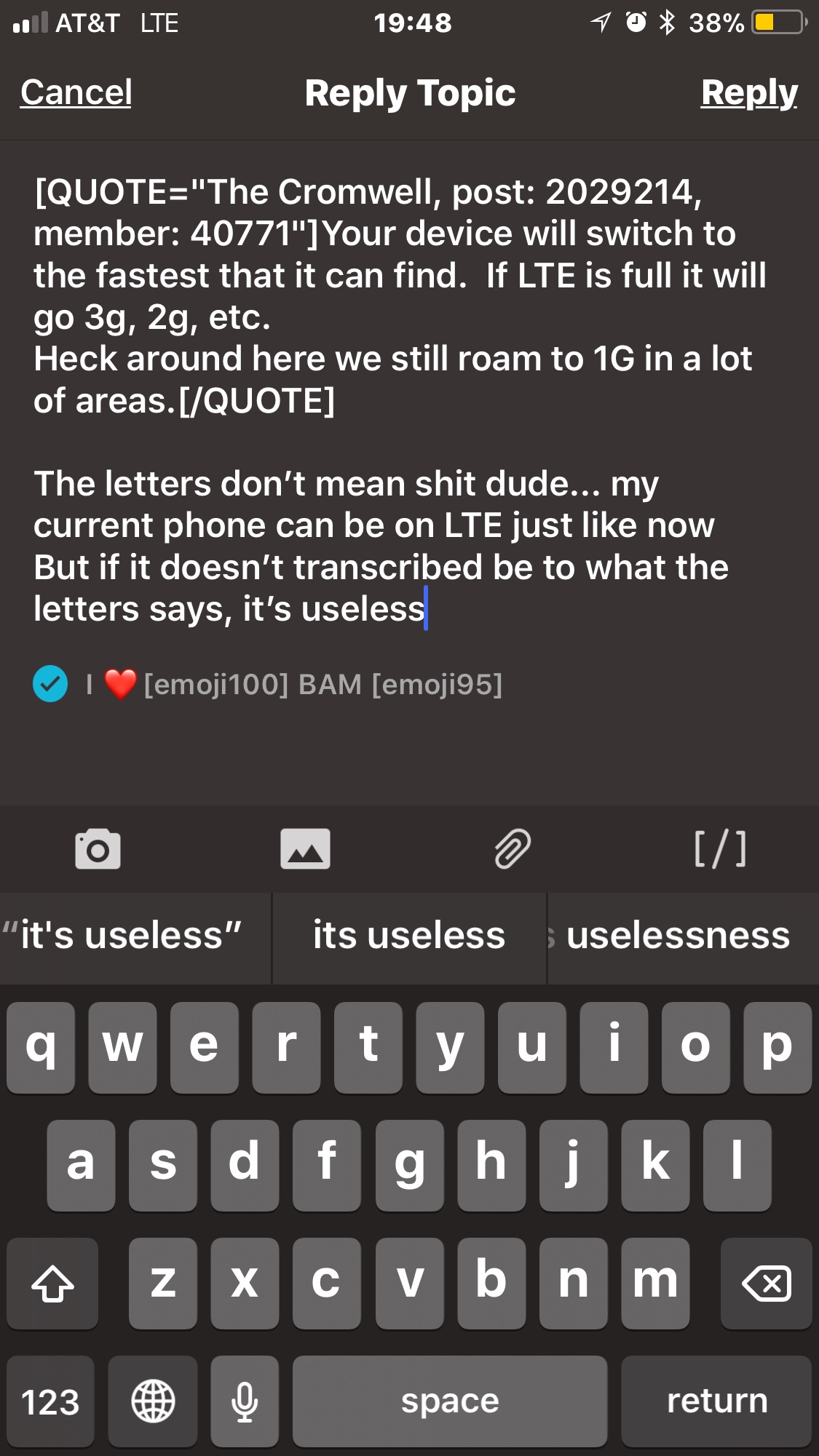The image size is (819, 1456).
Task: Choose the "its useless" suggestion
Action: point(409,936)
